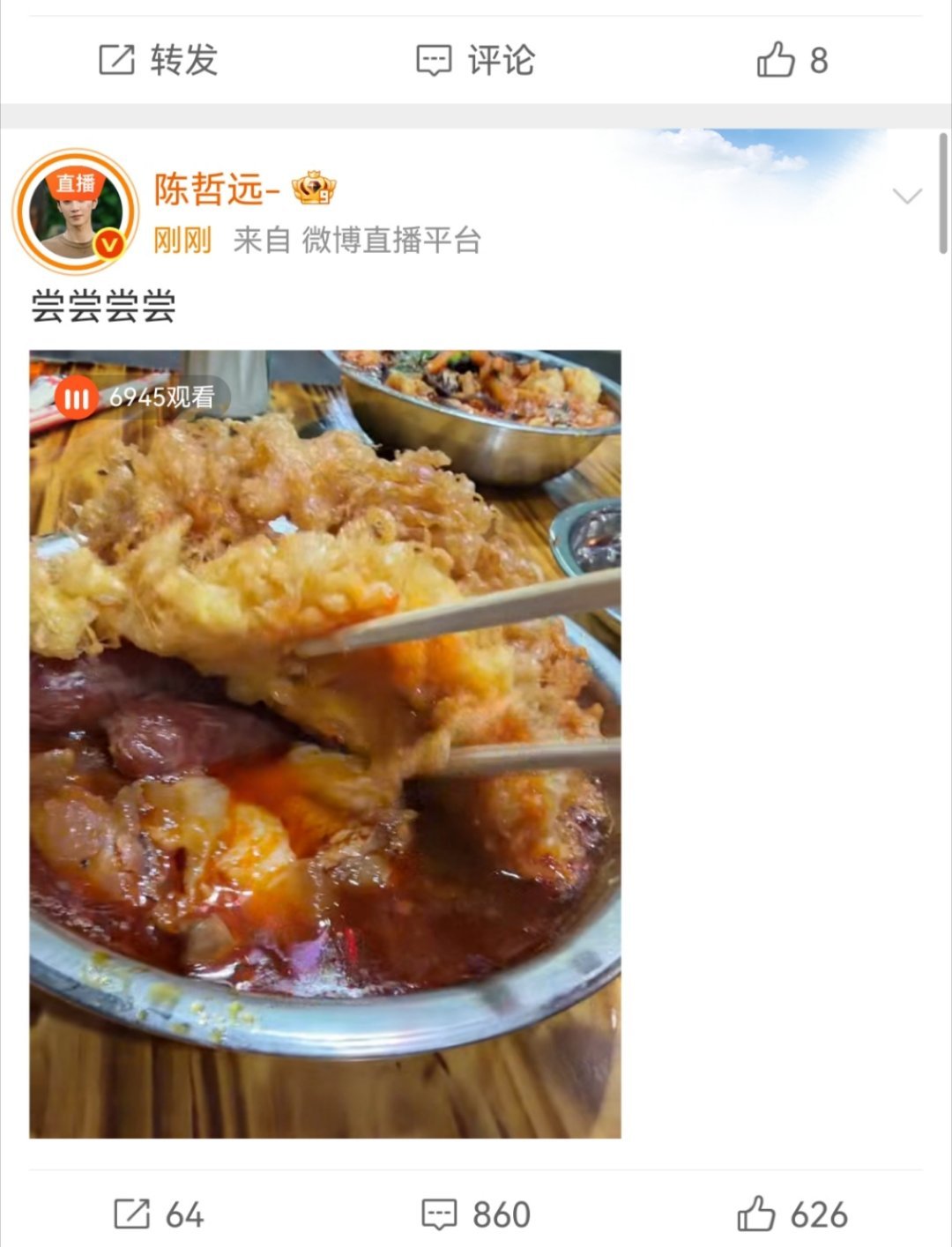Click the orange V verification badge on the avatar

pos(108,242)
